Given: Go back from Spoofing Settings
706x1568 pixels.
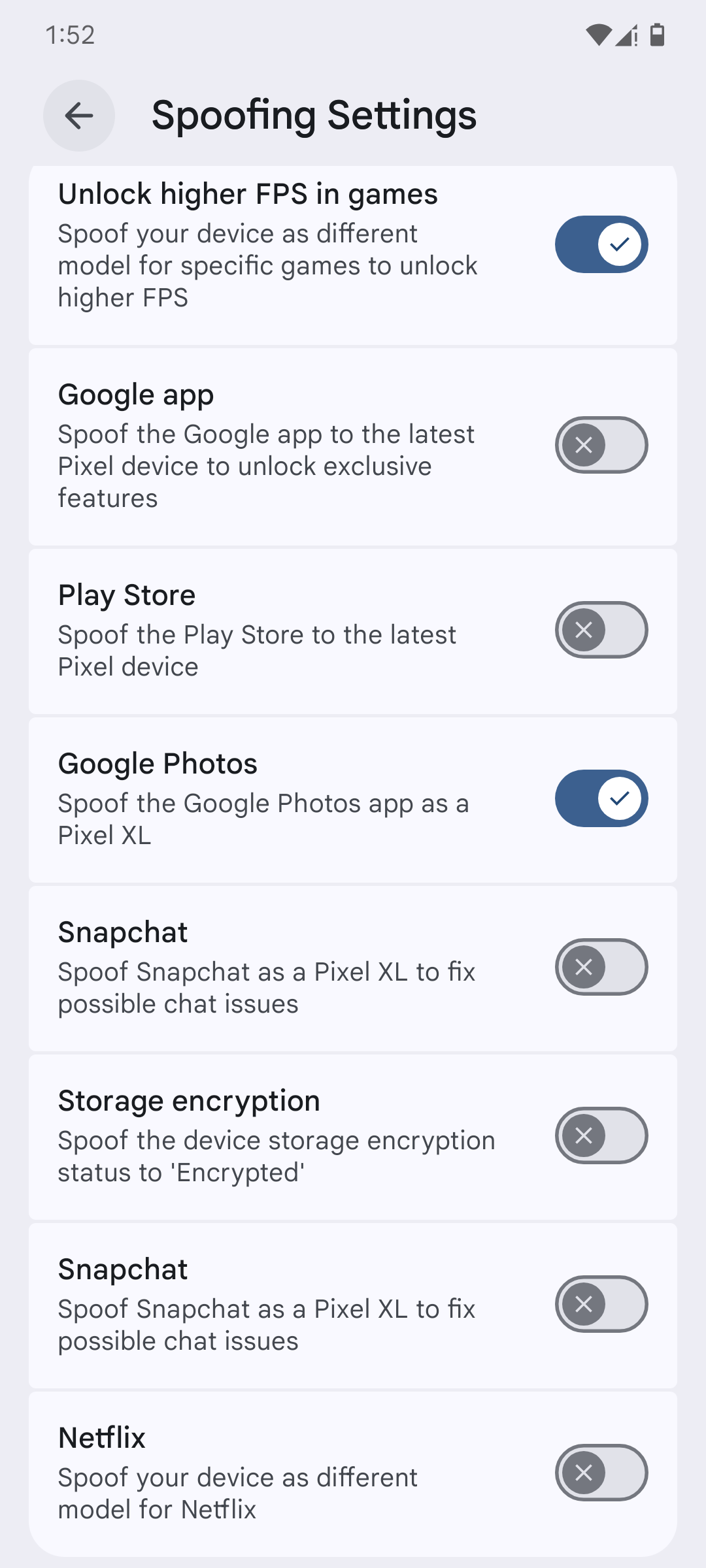Looking at the screenshot, I should click(79, 116).
